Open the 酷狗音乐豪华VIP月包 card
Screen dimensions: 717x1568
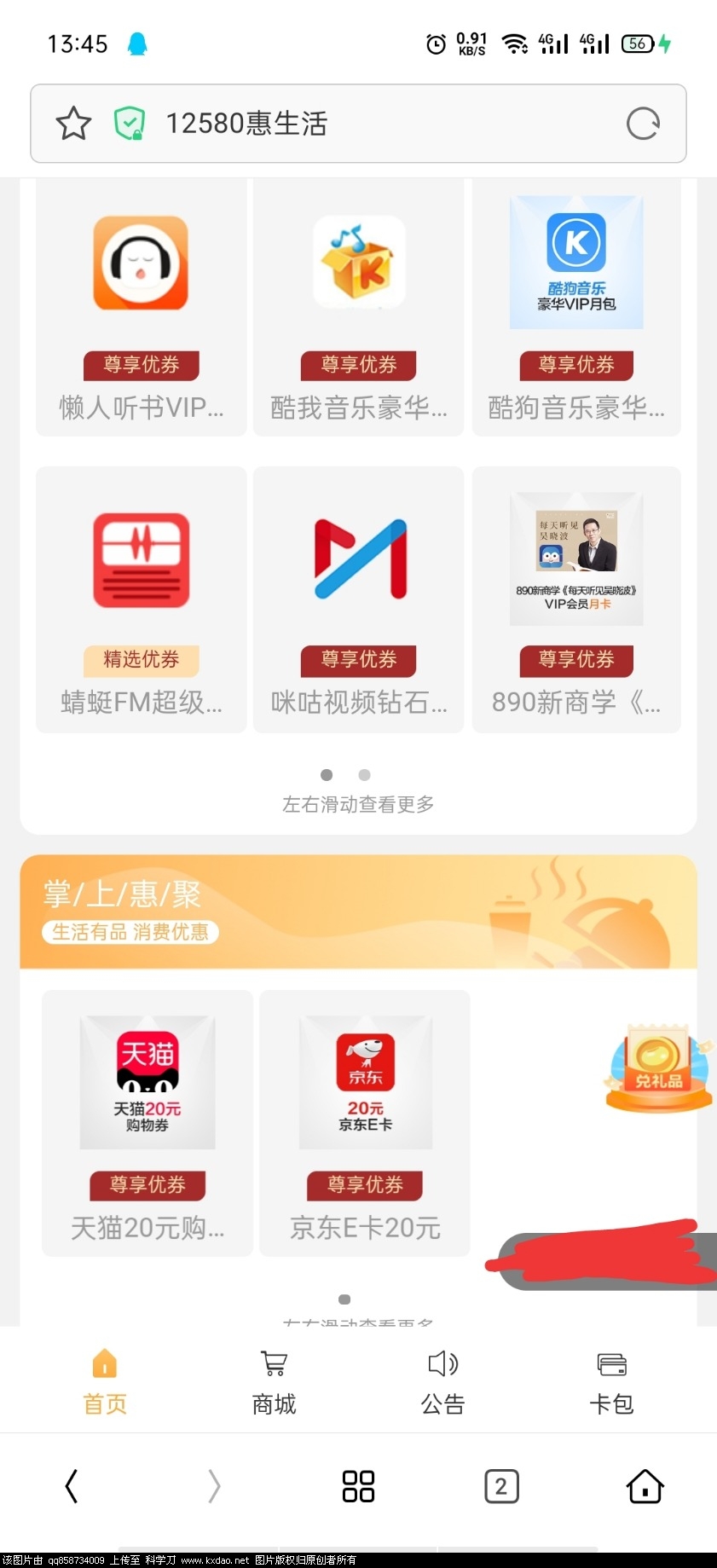pyautogui.click(x=576, y=307)
